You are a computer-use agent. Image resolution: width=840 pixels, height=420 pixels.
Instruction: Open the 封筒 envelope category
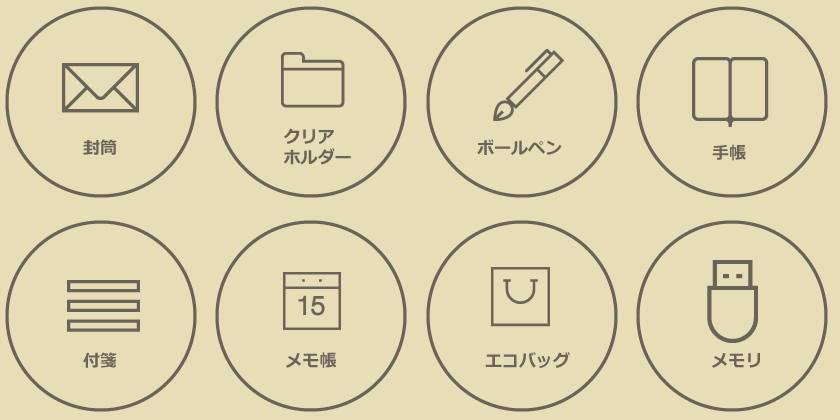[100, 102]
